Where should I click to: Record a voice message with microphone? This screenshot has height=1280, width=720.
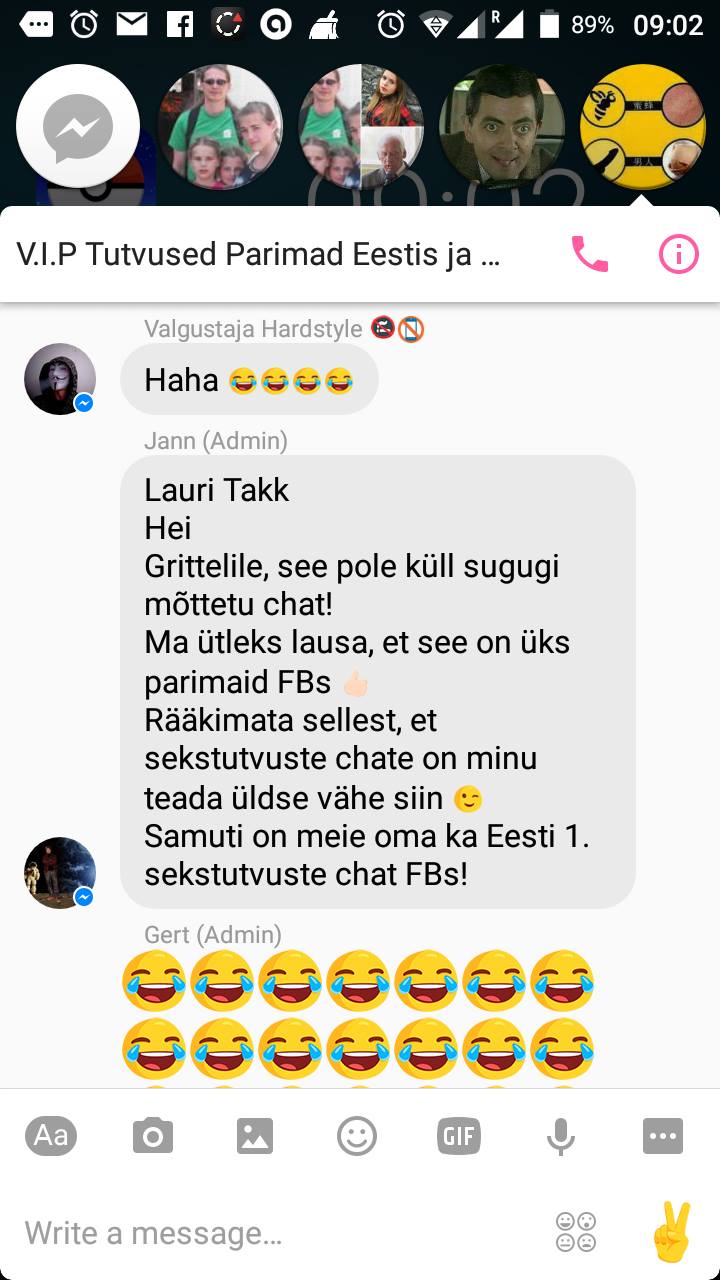561,1136
